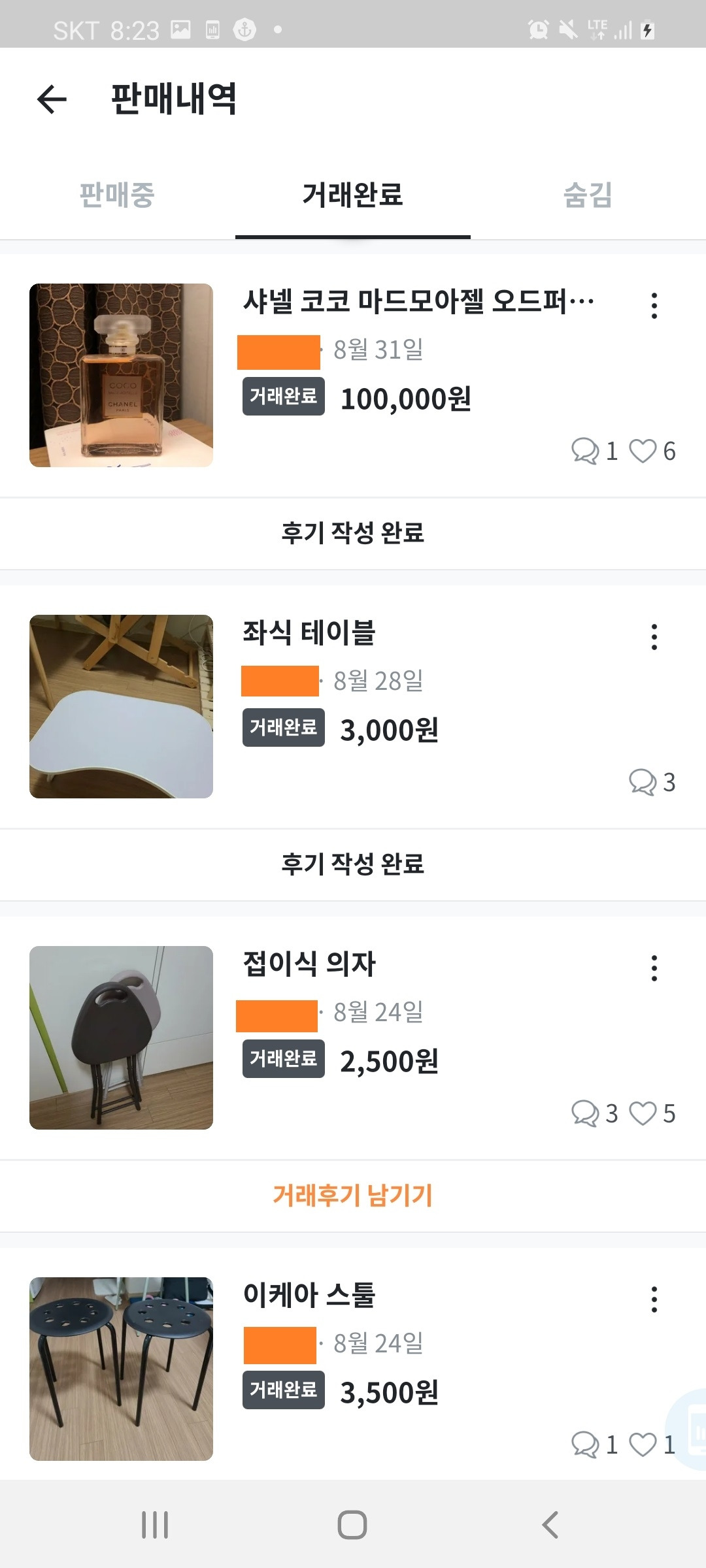
Task: Open more options for 접이식 의자
Action: [x=654, y=968]
